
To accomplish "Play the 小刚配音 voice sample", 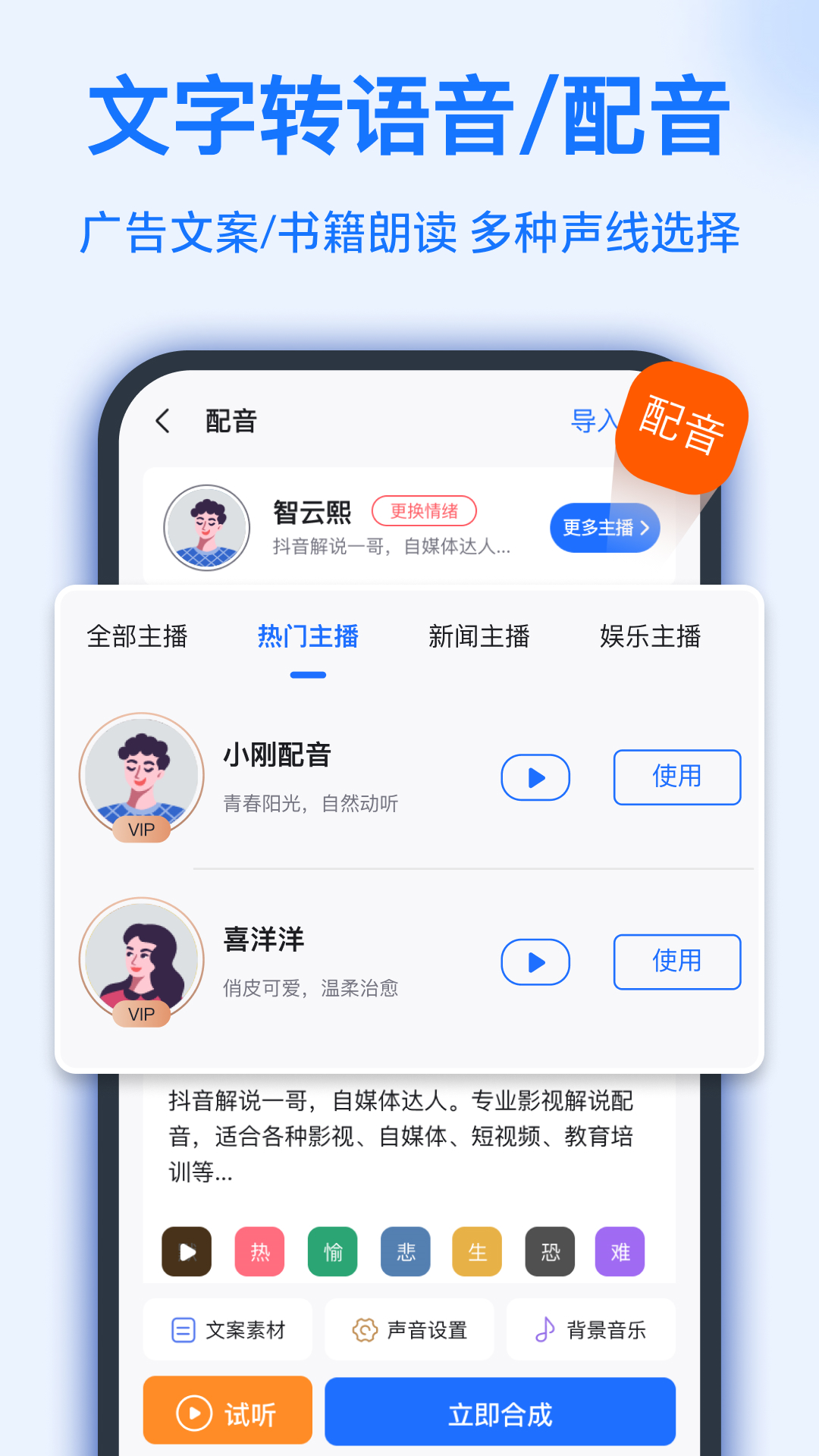I will [535, 777].
